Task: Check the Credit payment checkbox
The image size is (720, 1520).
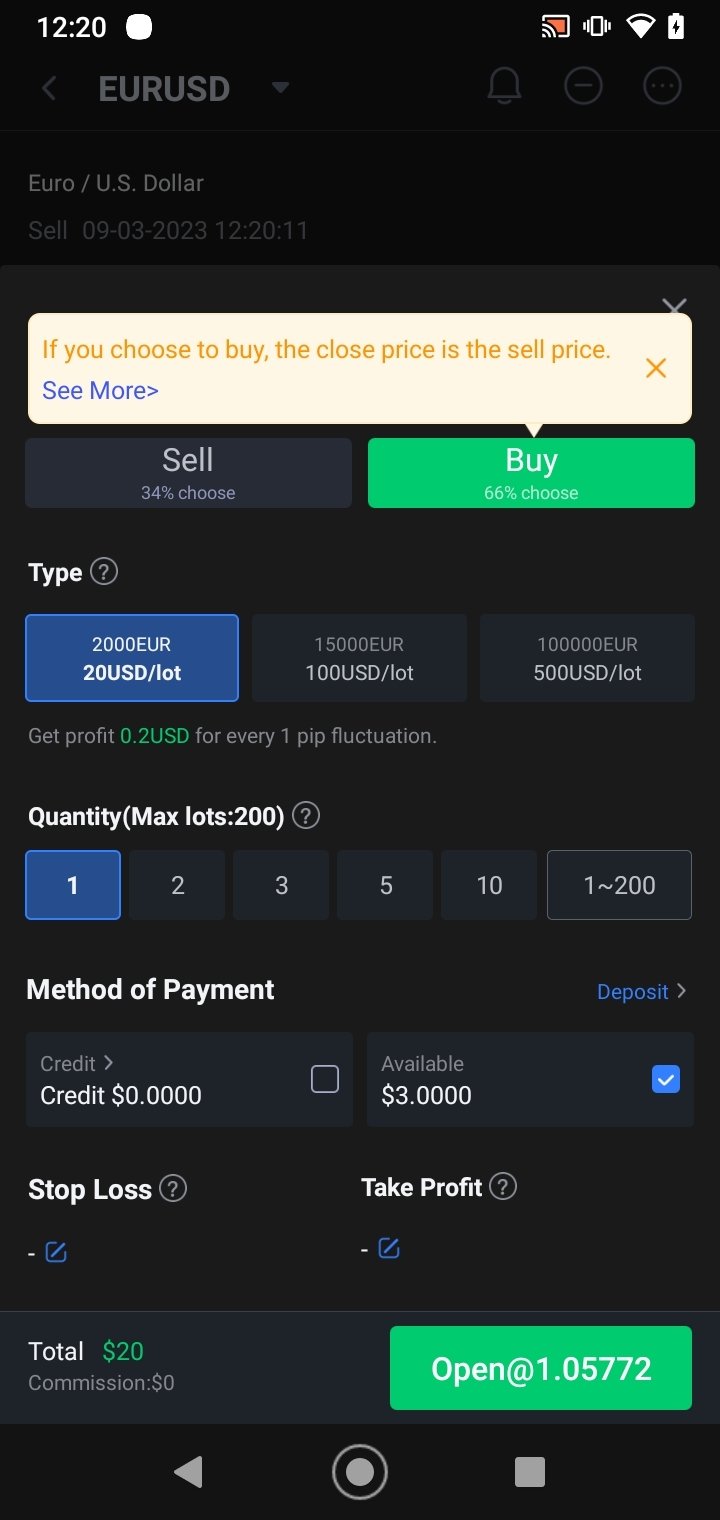Action: tap(325, 1079)
